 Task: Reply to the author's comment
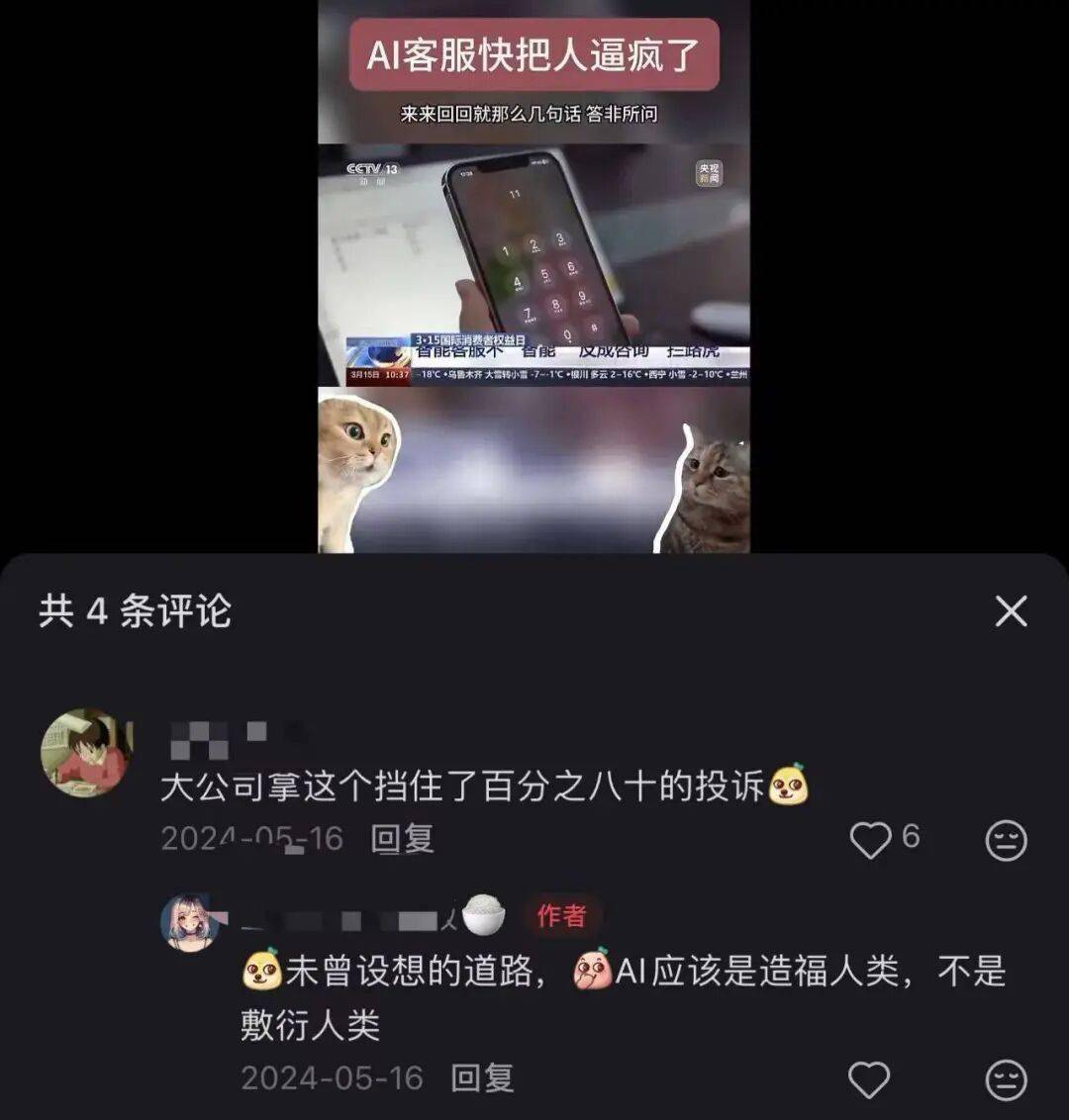tap(482, 1077)
